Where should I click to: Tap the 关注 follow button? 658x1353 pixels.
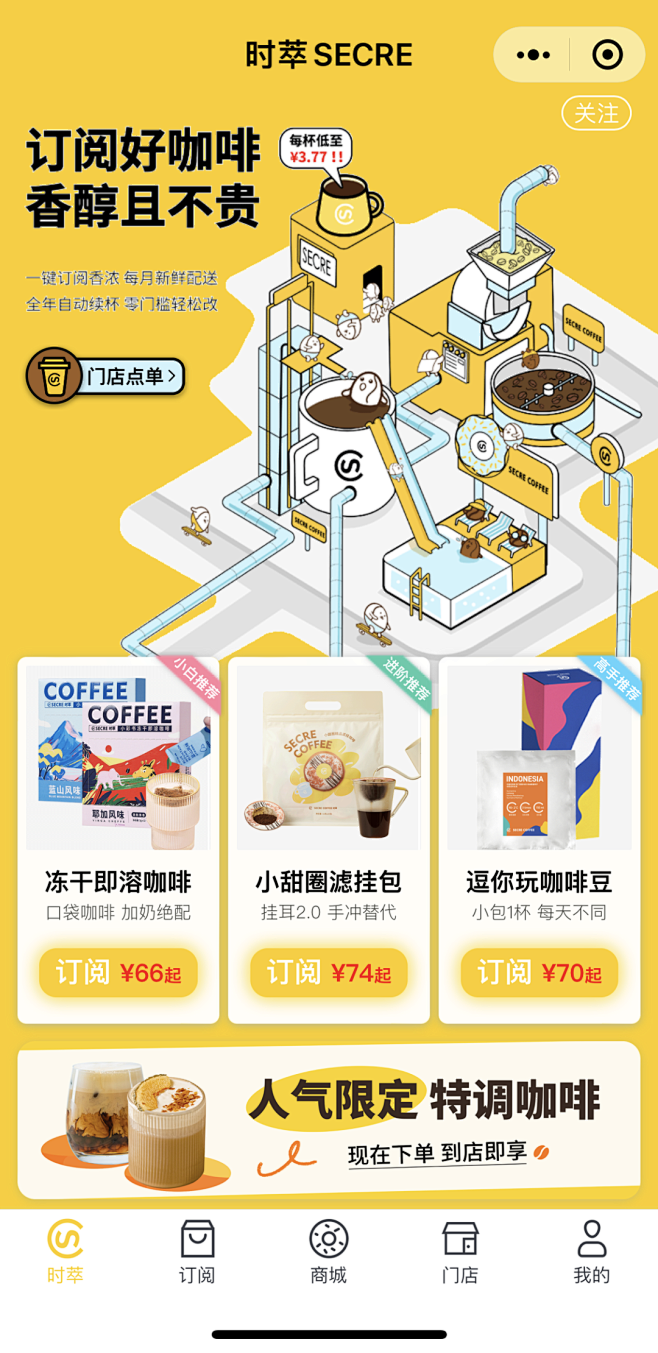point(596,113)
